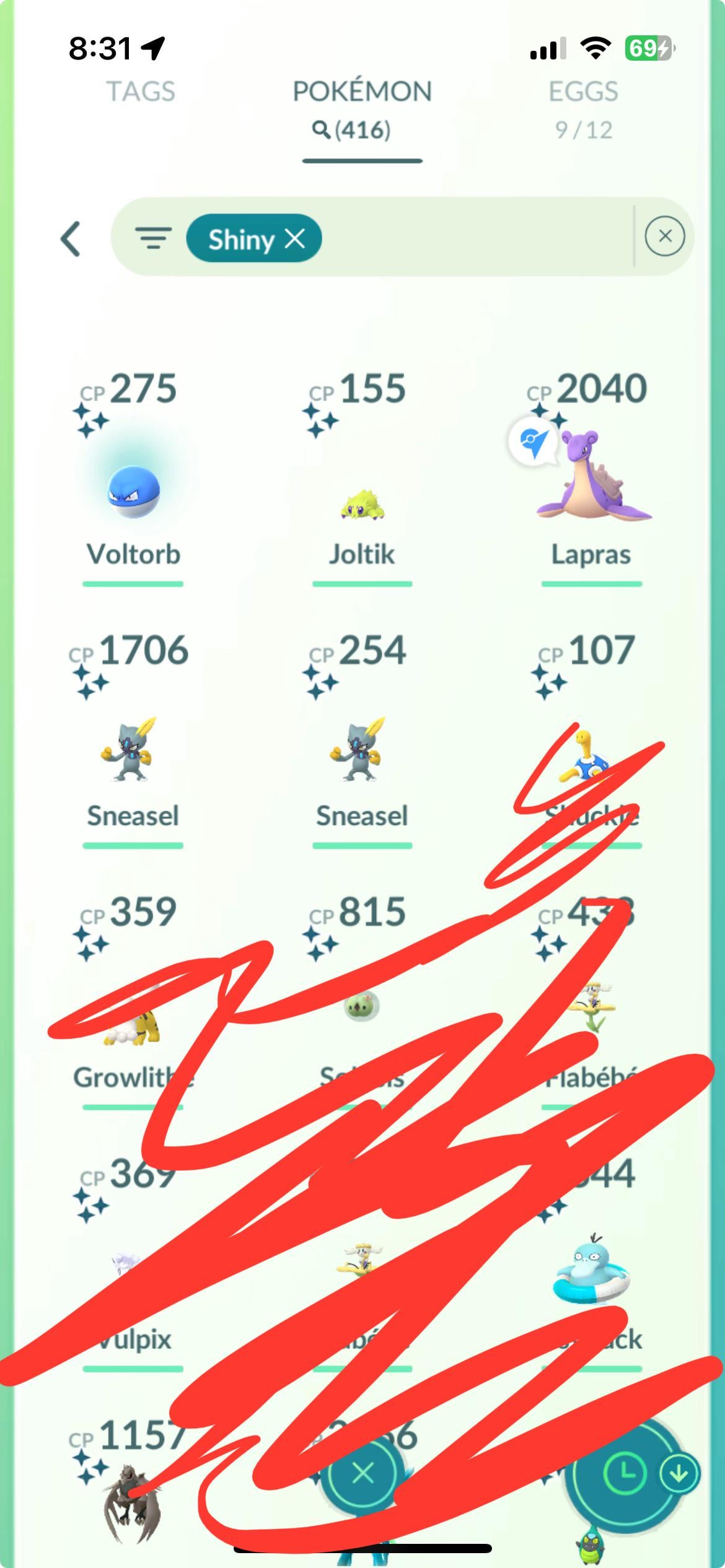Open the search filter options icon
Screen dimensions: 725x1568
pos(153,238)
